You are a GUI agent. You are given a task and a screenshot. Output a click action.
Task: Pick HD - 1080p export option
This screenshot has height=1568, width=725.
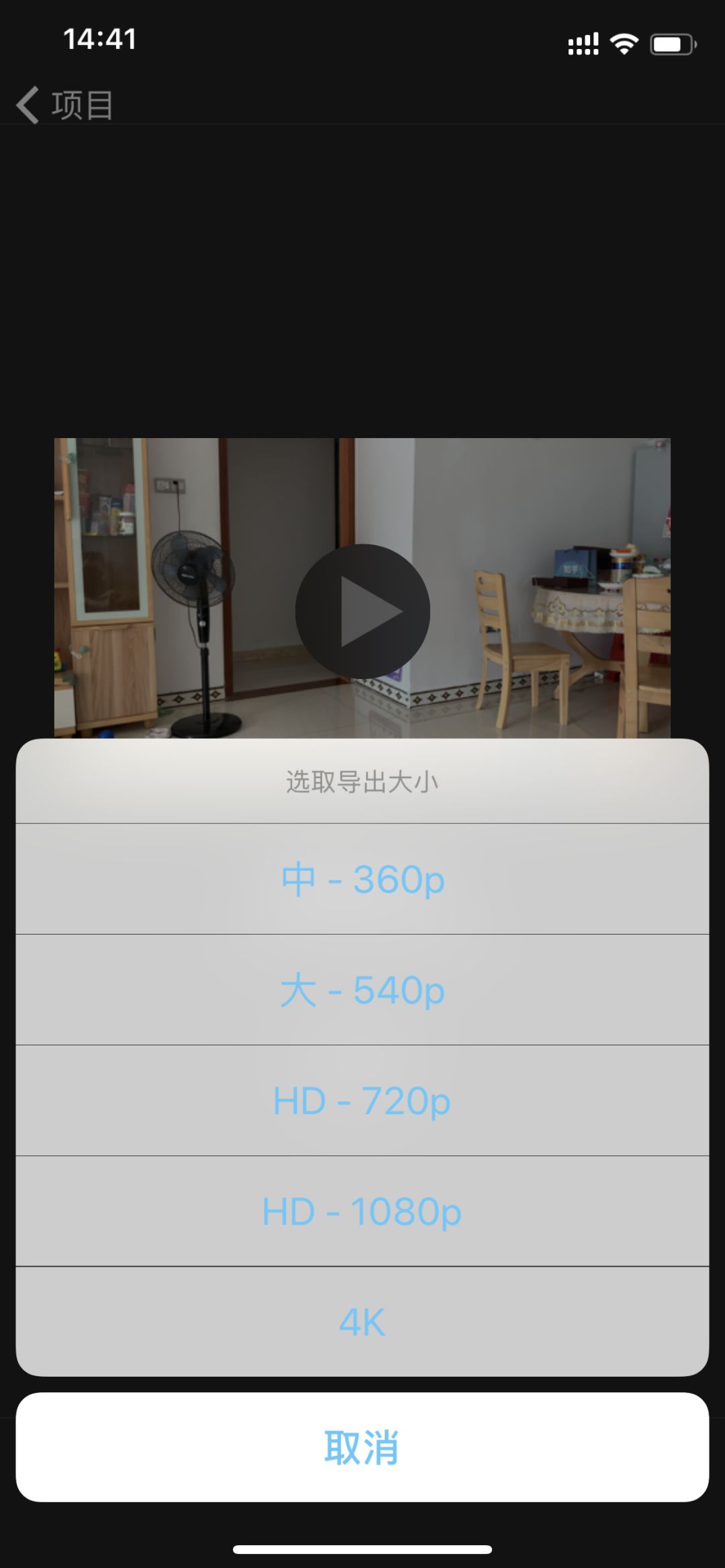click(362, 1211)
